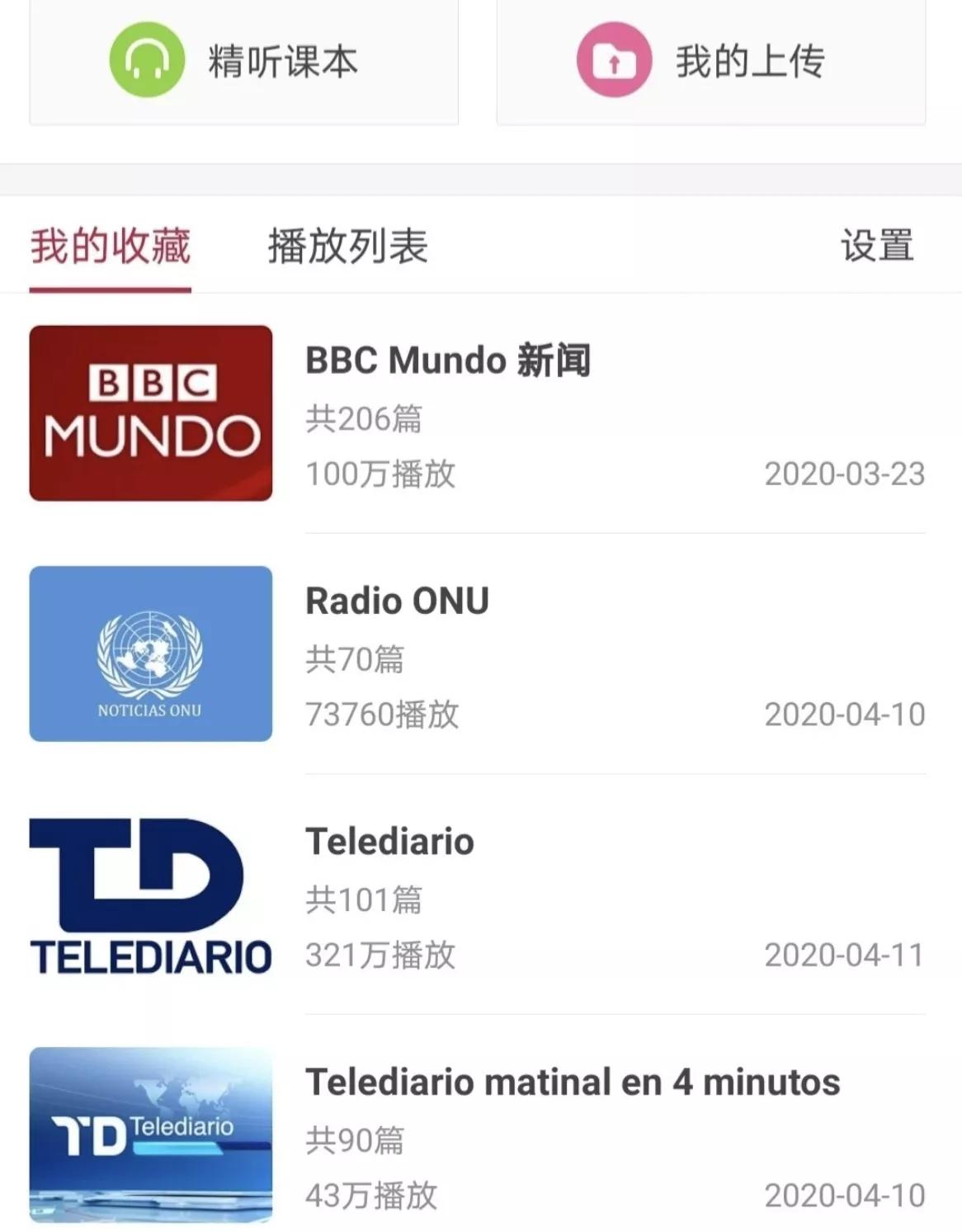The height and width of the screenshot is (1232, 962).
Task: Open Telediario matinal en 4 minutos
Action: pyautogui.click(x=573, y=1081)
